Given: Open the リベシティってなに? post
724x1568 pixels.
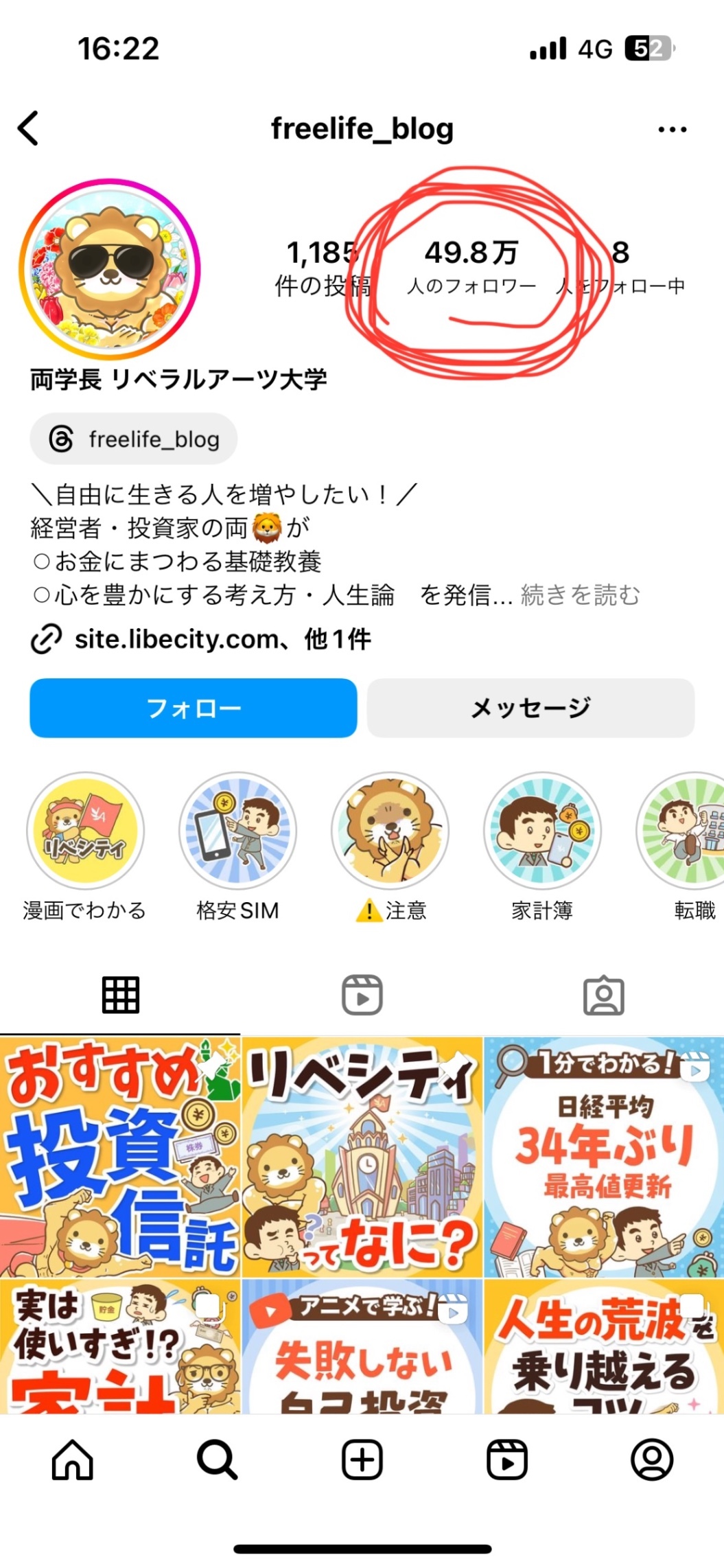Looking at the screenshot, I should (362, 1157).
